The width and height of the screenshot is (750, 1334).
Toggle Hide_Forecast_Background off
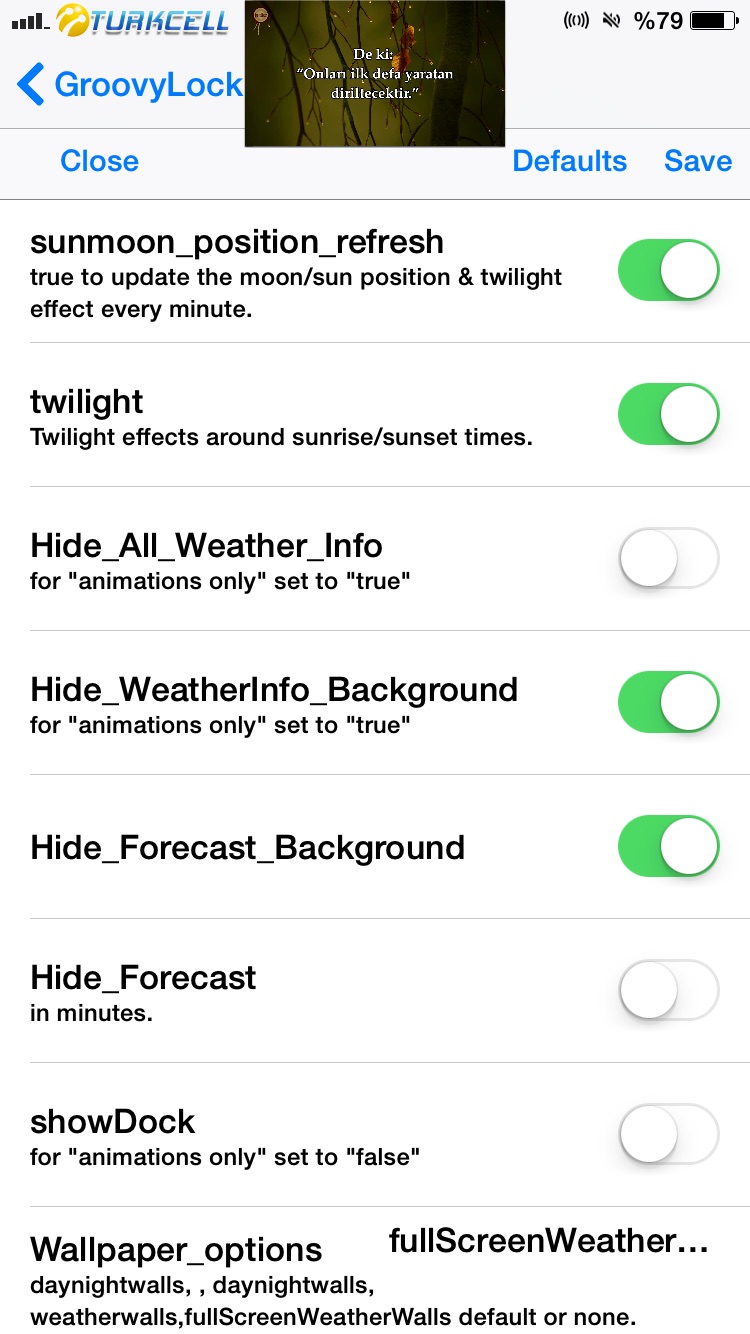point(669,846)
